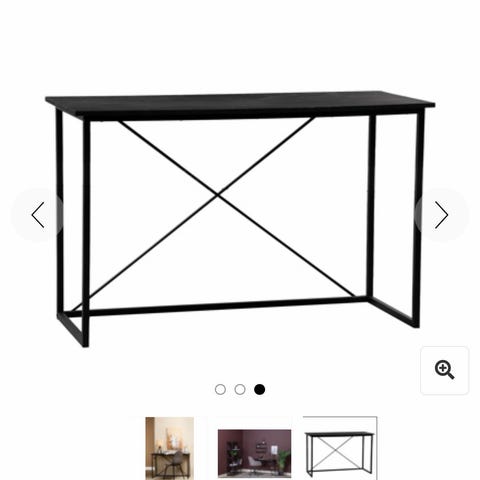Zoom in with the magnifier button
The image size is (480, 480).
click(444, 370)
